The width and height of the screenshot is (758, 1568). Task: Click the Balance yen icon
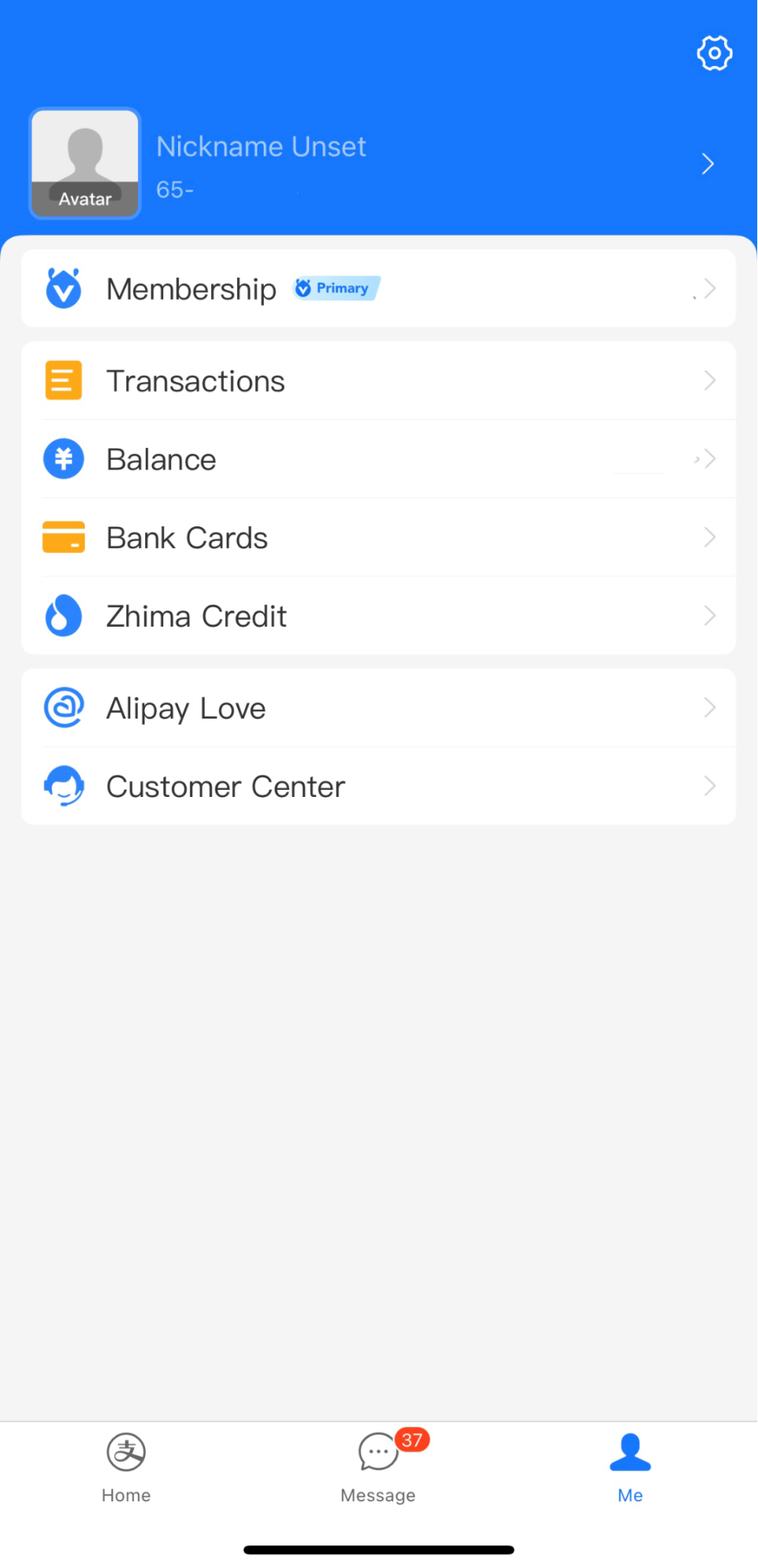tap(63, 458)
